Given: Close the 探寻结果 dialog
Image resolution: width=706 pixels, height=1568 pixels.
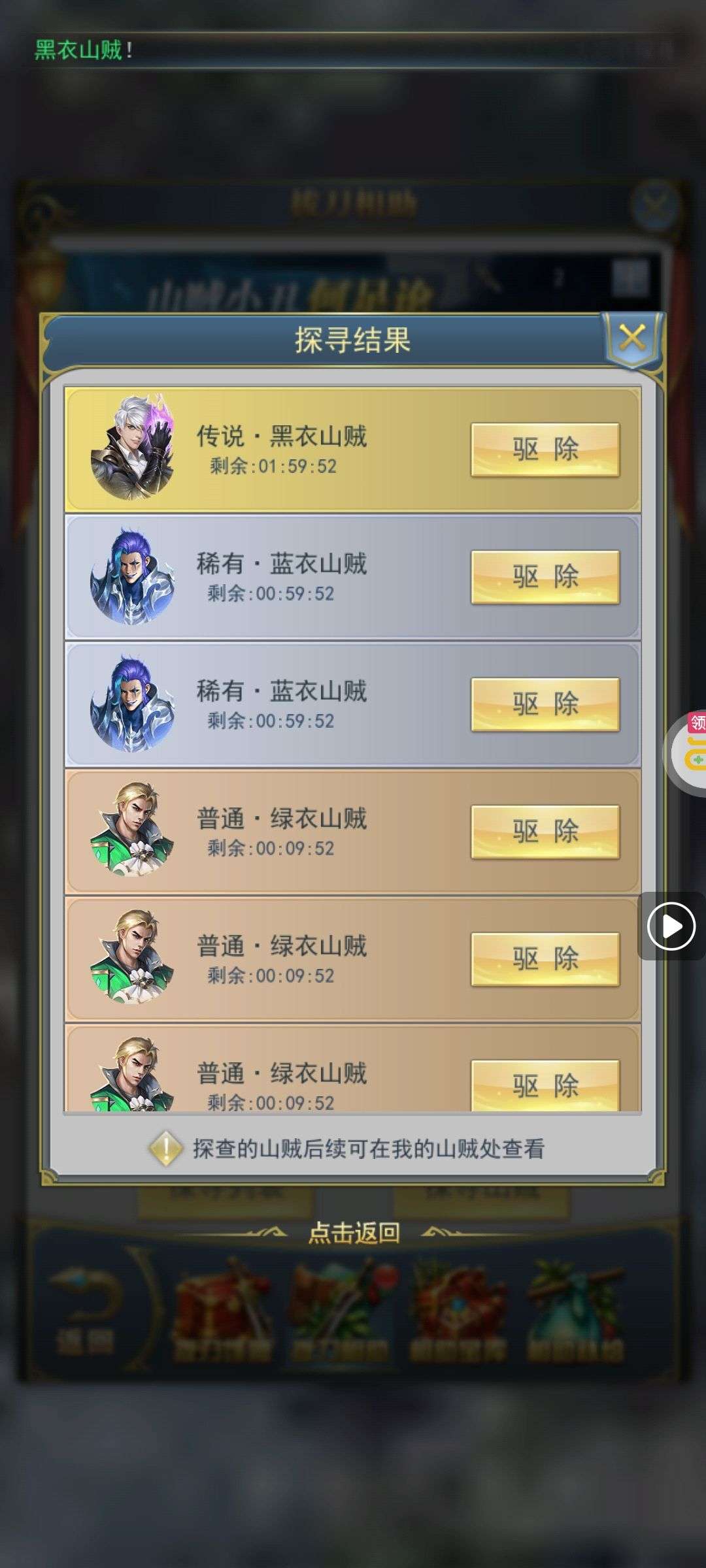Looking at the screenshot, I should click(x=632, y=338).
